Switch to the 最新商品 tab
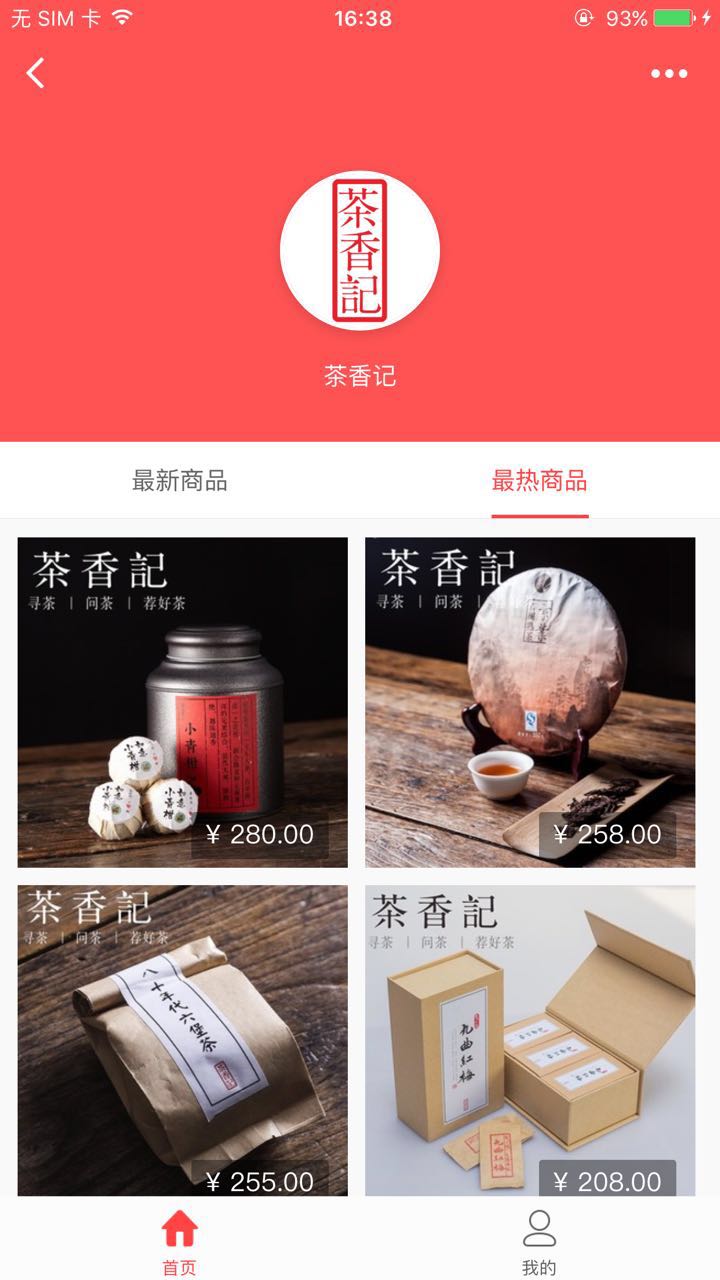Viewport: 720px width, 1280px height. [180, 481]
